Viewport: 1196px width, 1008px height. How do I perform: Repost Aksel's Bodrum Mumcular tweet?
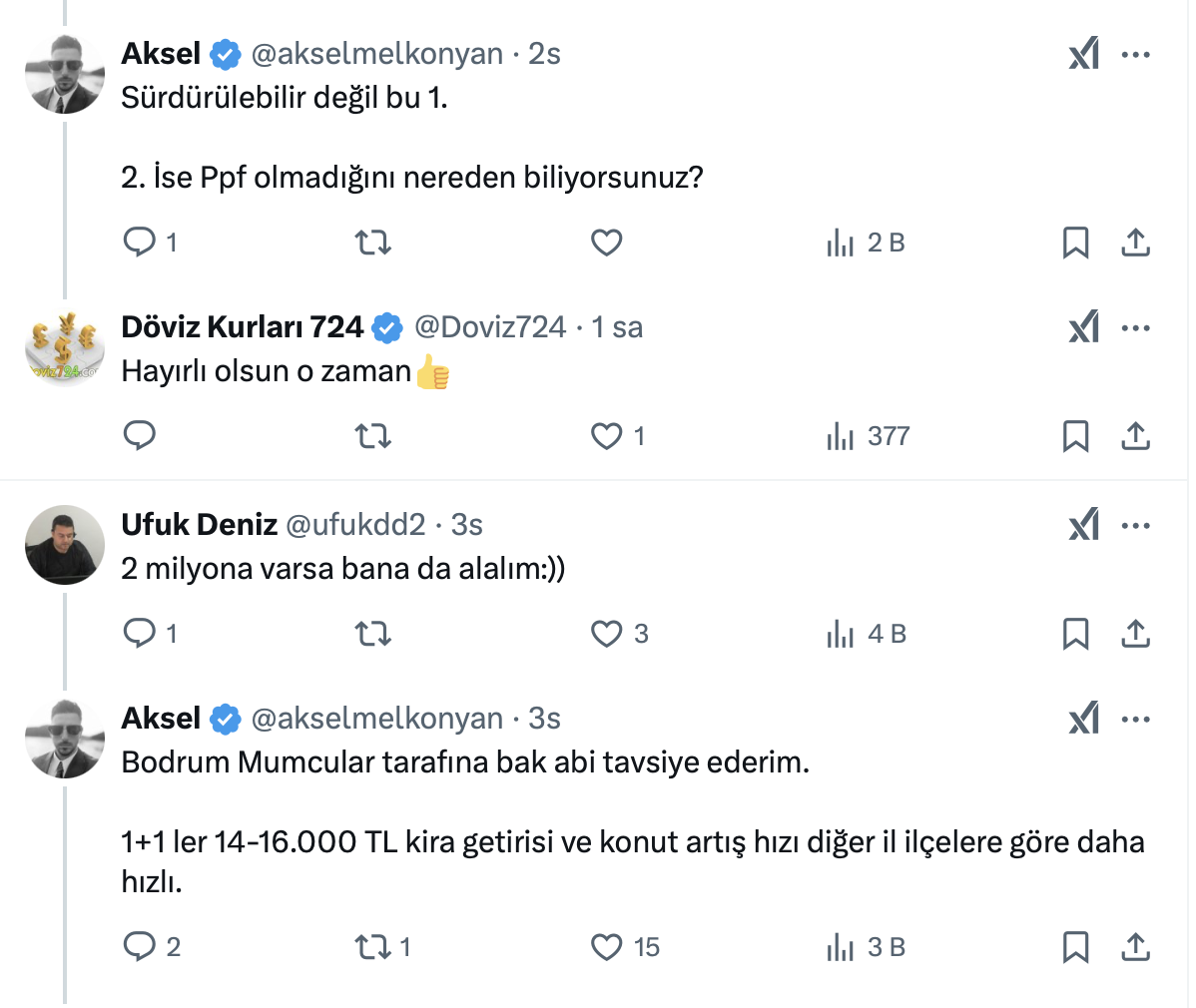(x=372, y=947)
